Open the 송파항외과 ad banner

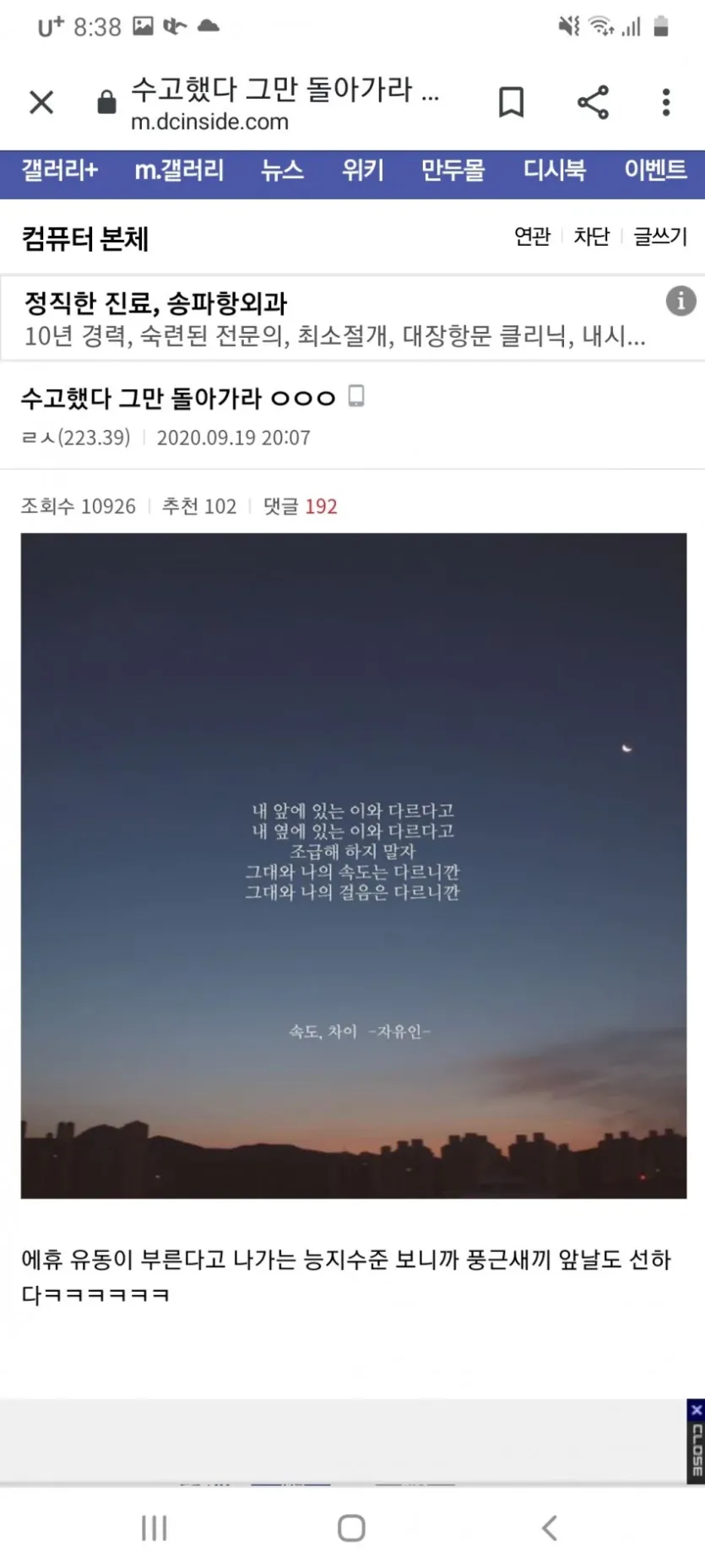[x=334, y=319]
